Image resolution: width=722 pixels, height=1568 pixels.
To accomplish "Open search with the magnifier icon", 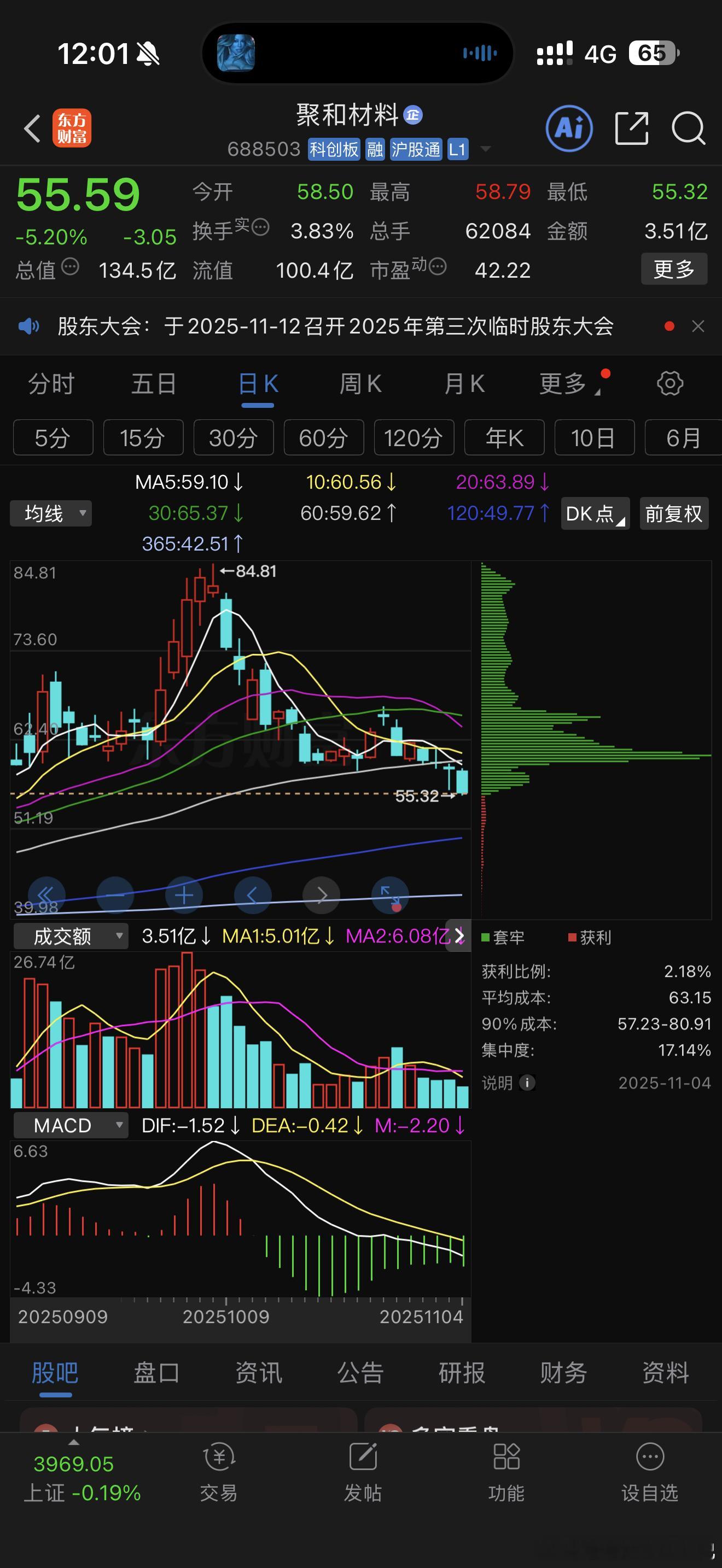I will [688, 129].
